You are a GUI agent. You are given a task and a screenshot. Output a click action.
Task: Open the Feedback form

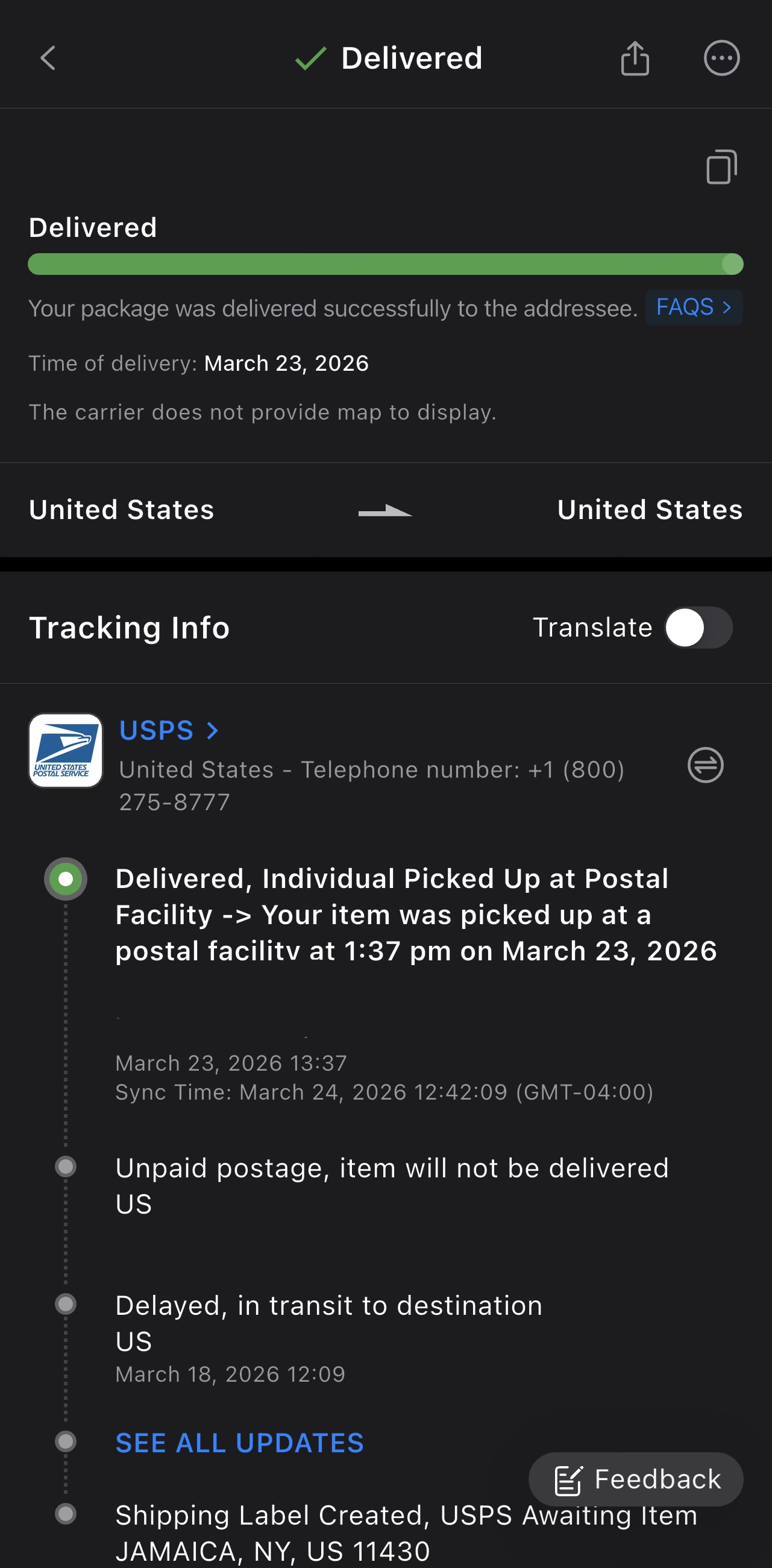(636, 1479)
